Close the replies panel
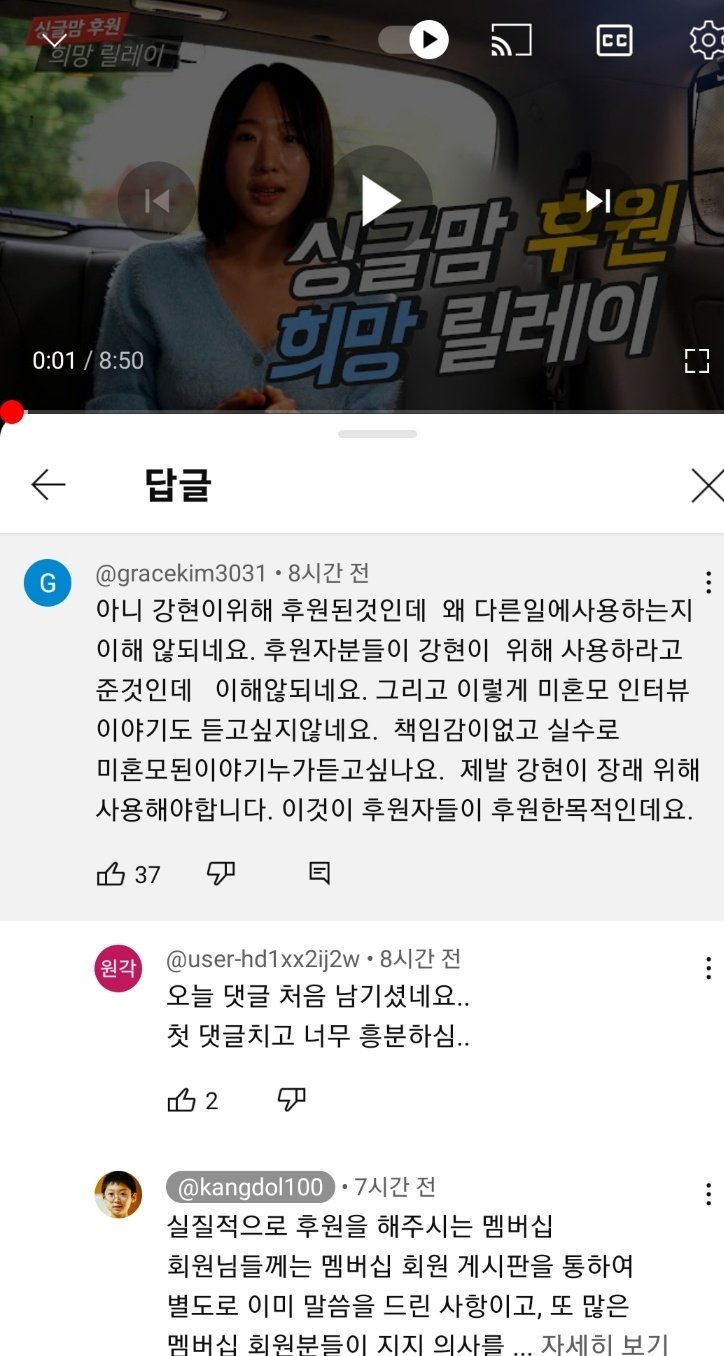724x1356 pixels. tap(707, 485)
